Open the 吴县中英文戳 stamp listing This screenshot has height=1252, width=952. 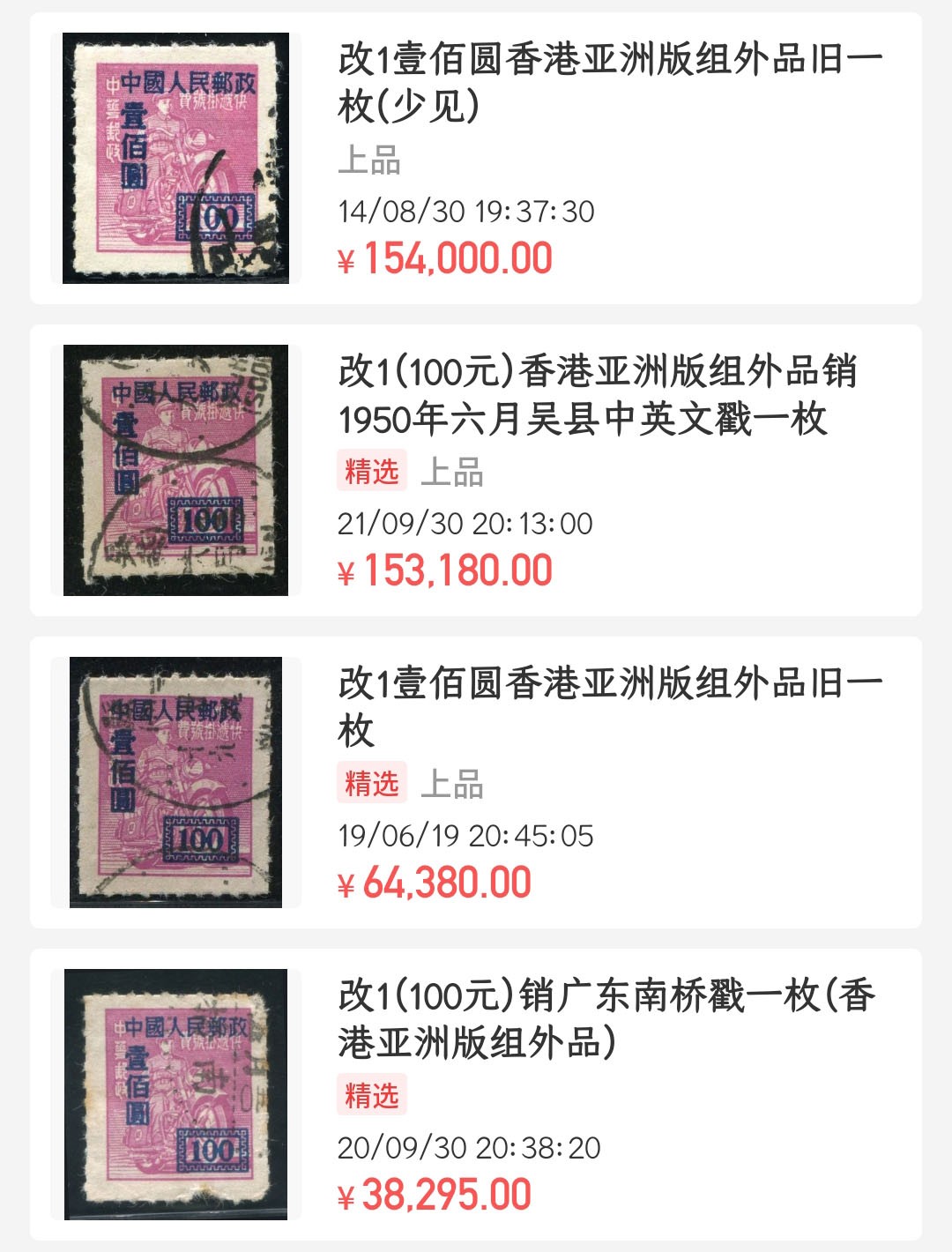(598, 395)
